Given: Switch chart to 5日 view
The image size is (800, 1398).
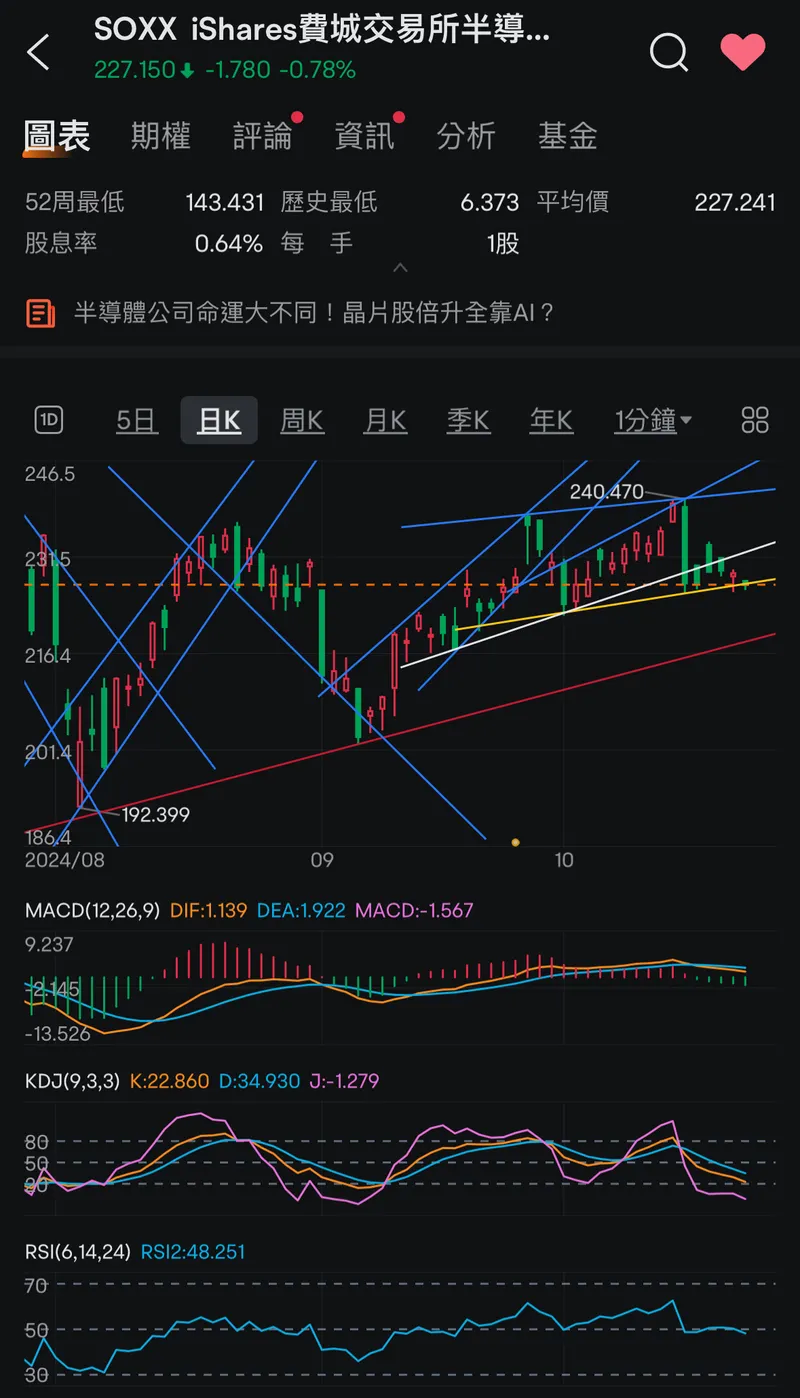Looking at the screenshot, I should pos(137,421).
